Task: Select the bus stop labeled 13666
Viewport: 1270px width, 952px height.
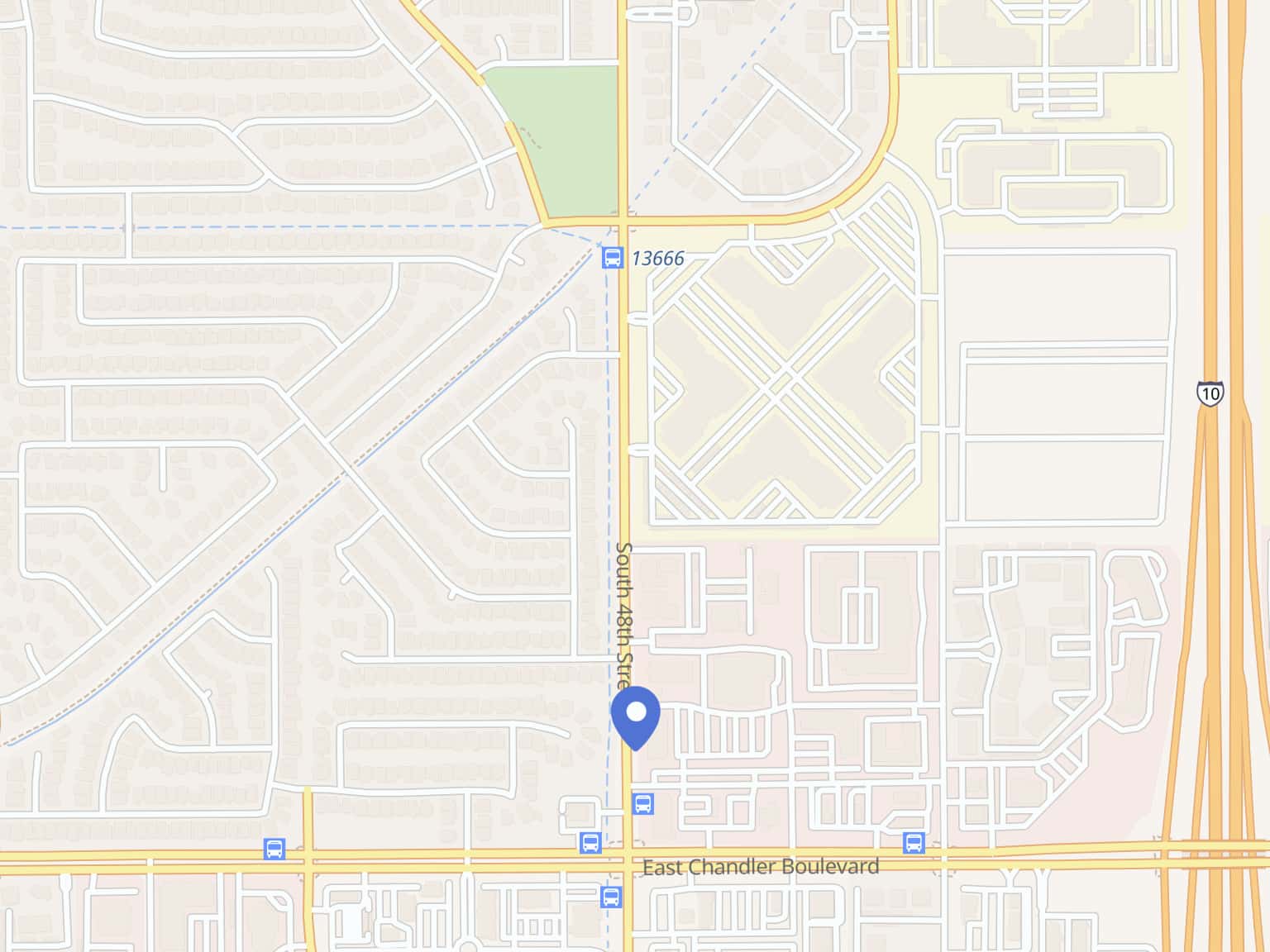Action: (x=612, y=258)
